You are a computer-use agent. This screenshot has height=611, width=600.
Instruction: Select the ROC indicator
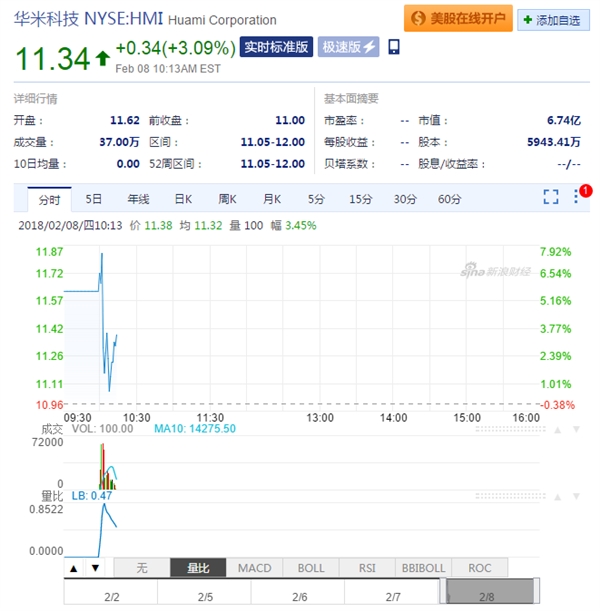click(x=480, y=568)
